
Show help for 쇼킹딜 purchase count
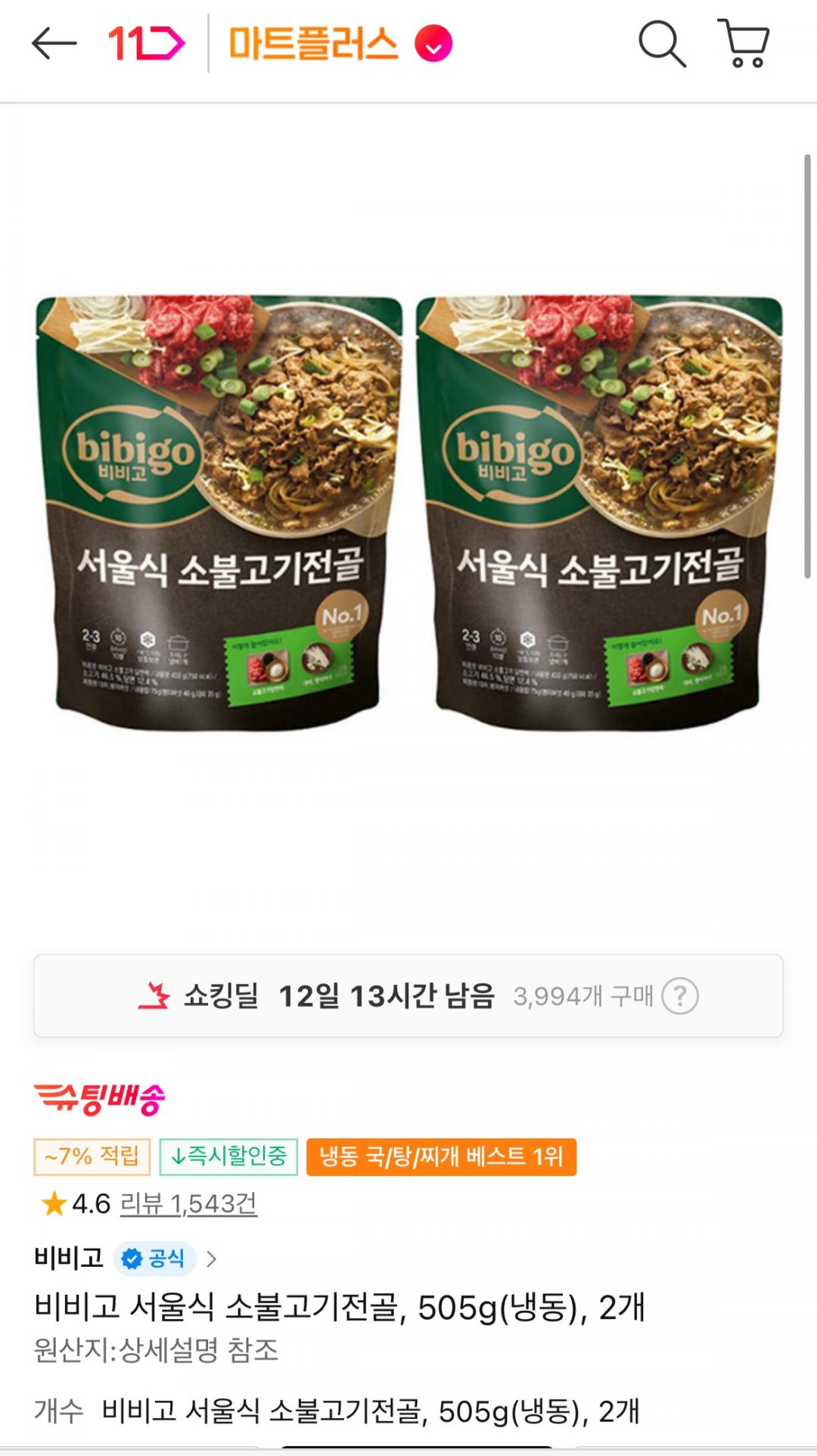tap(679, 996)
